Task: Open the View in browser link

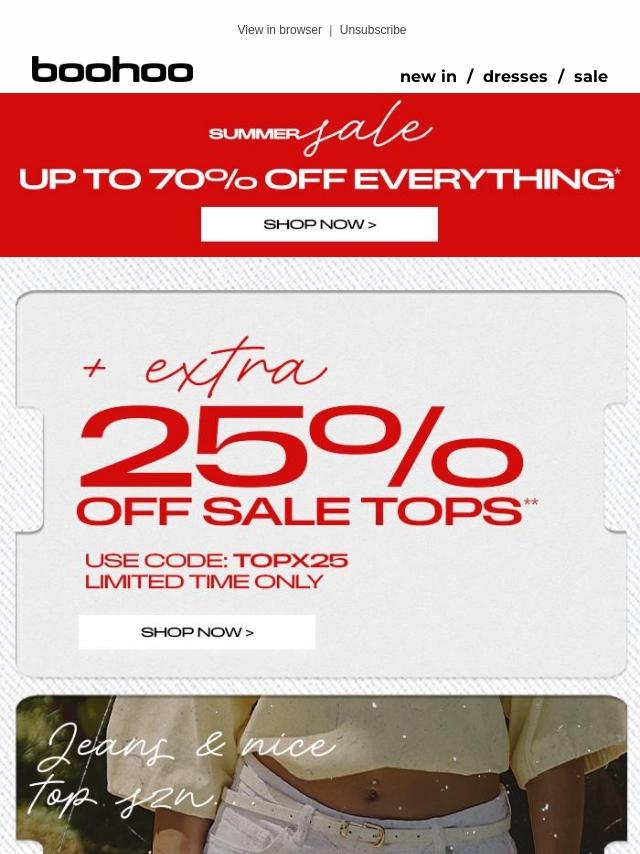Action: tap(279, 30)
